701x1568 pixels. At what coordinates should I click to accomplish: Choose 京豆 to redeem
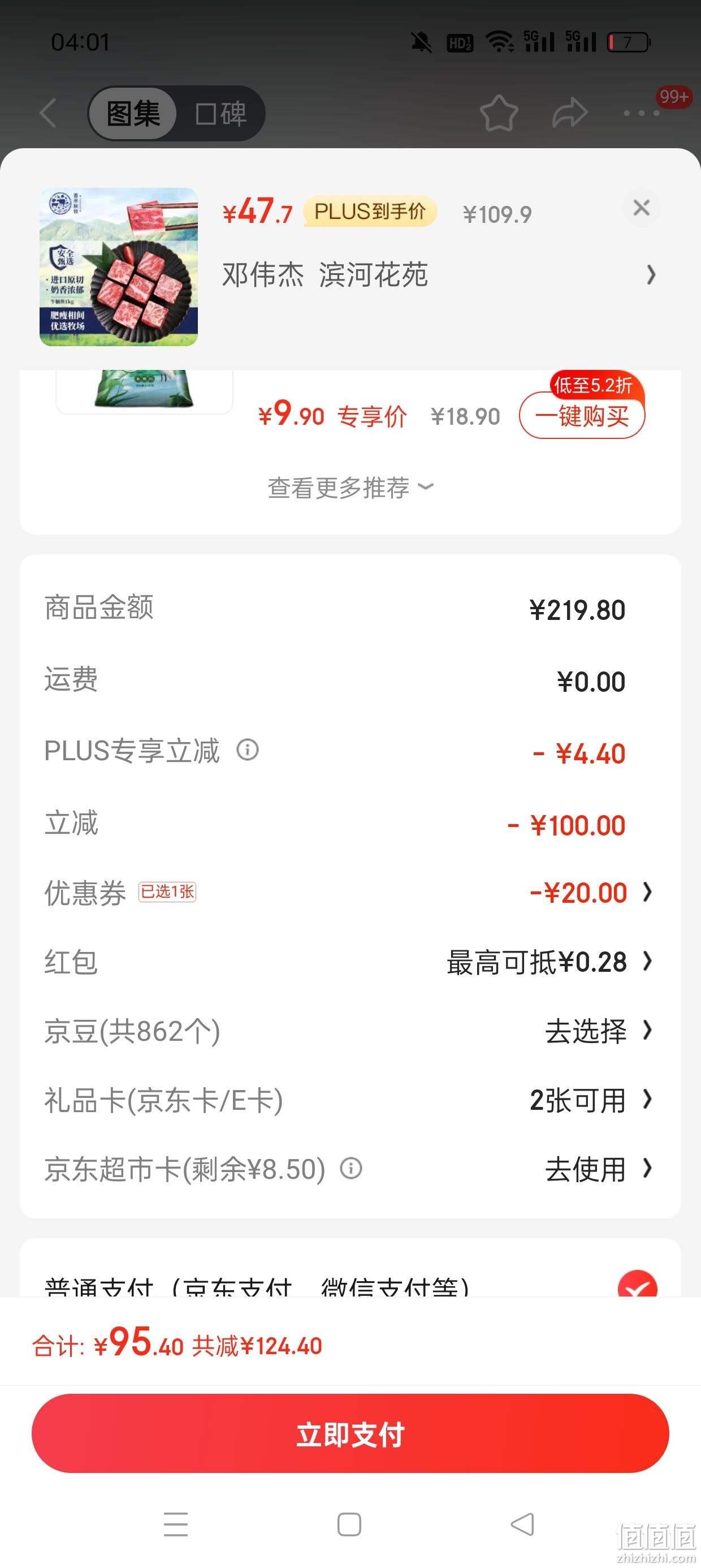point(350,1031)
